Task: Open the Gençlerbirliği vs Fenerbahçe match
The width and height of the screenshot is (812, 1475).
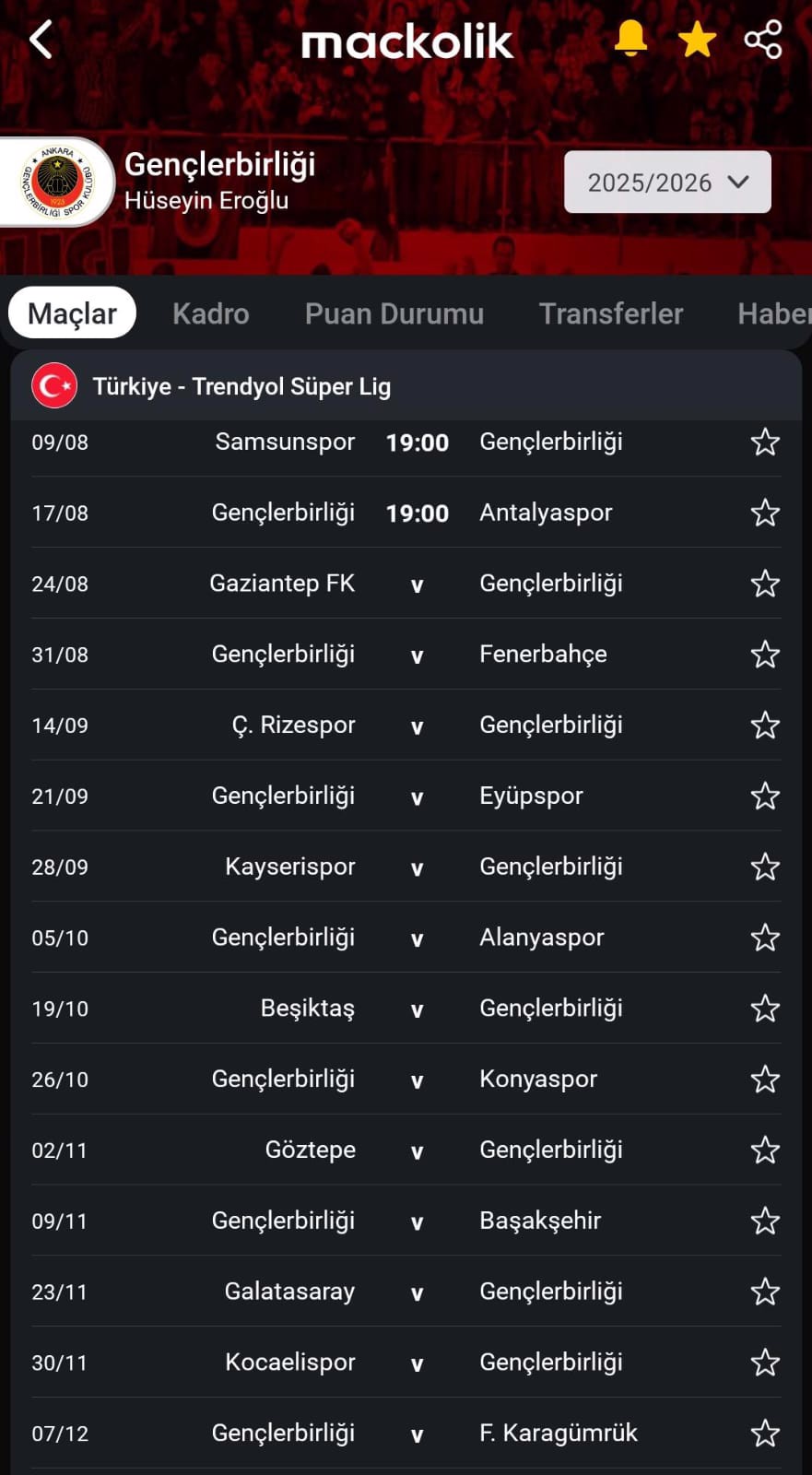Action: tap(406, 655)
